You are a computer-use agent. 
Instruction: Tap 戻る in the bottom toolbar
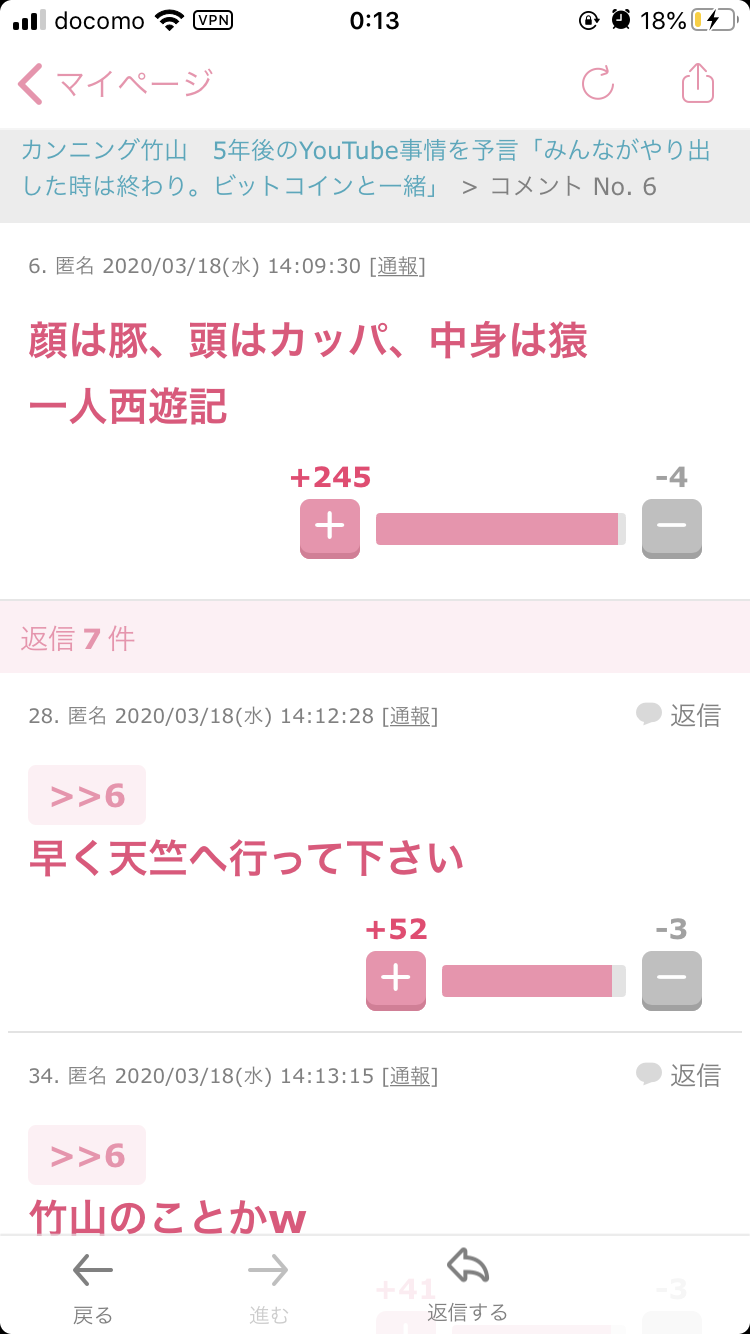(93, 1286)
